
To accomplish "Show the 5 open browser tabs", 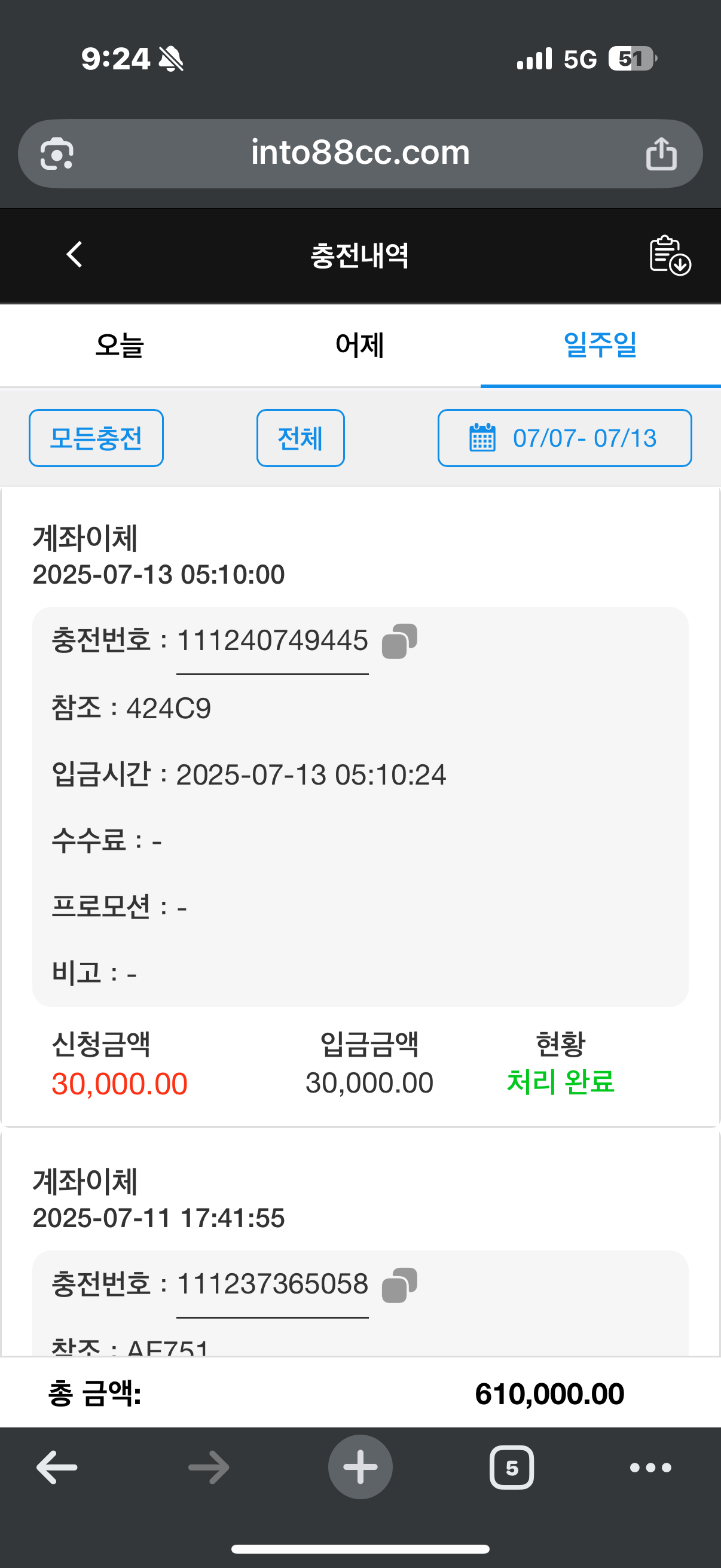I will pyautogui.click(x=512, y=1467).
